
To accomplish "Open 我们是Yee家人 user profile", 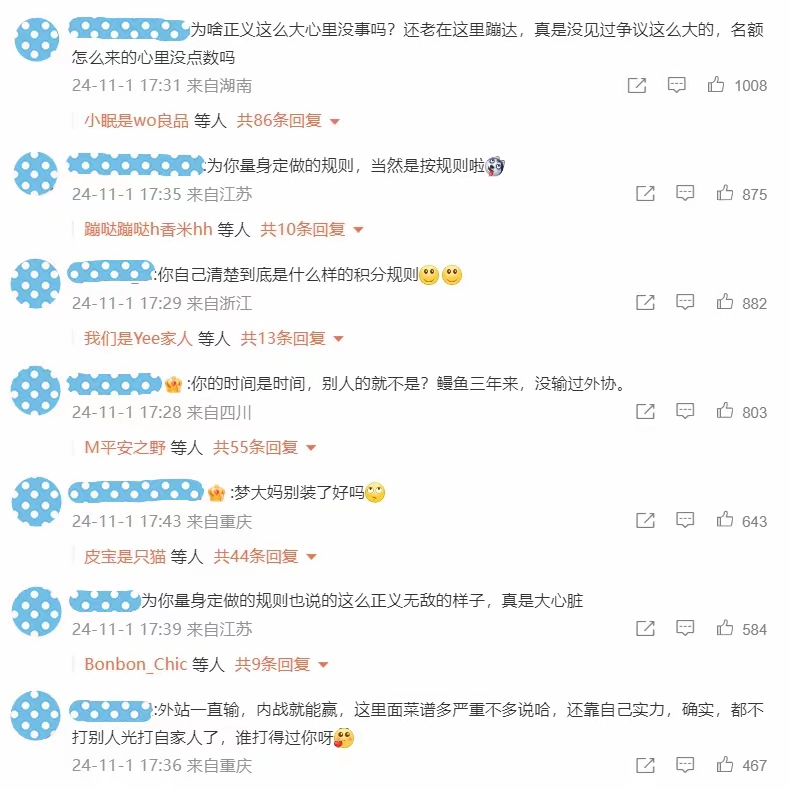I will (x=138, y=339).
